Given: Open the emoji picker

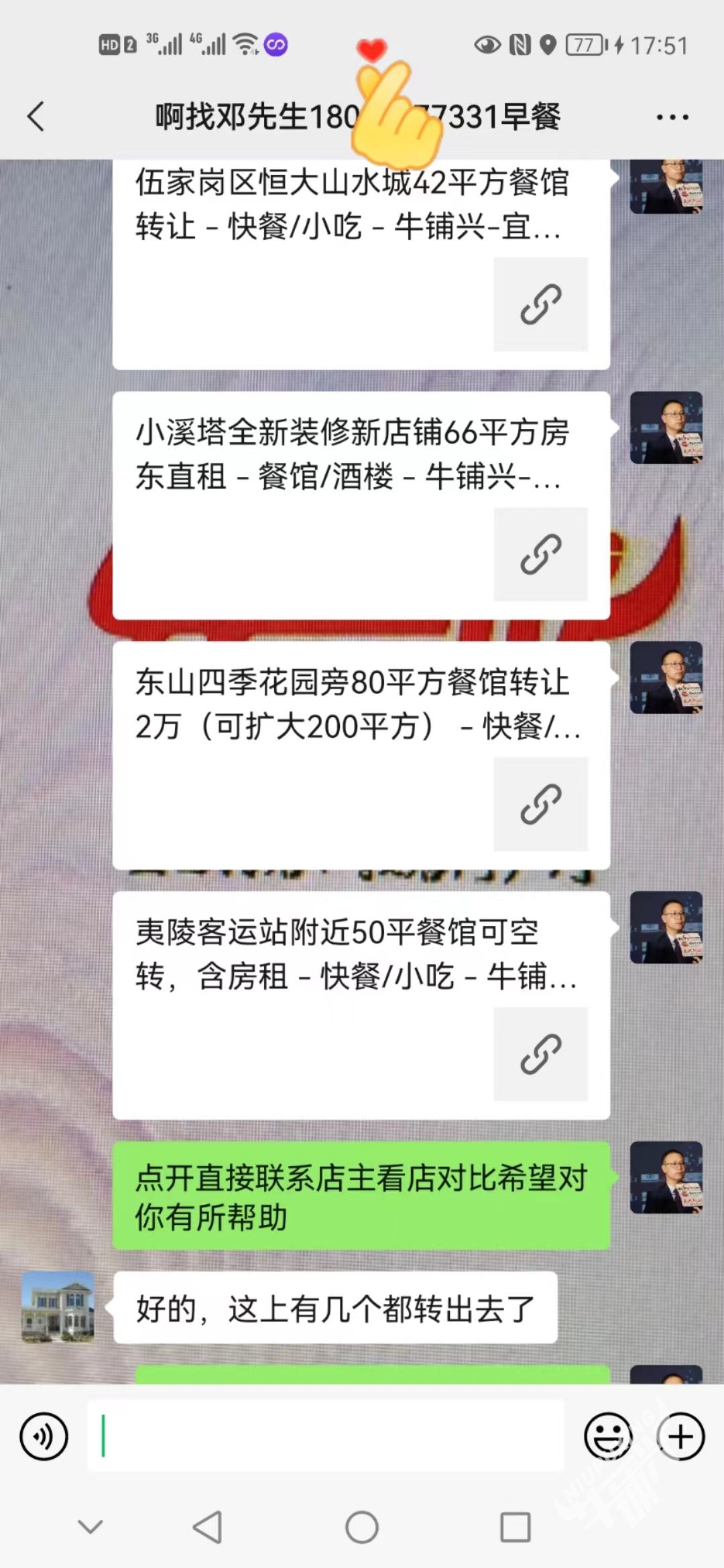Looking at the screenshot, I should pos(608,1436).
